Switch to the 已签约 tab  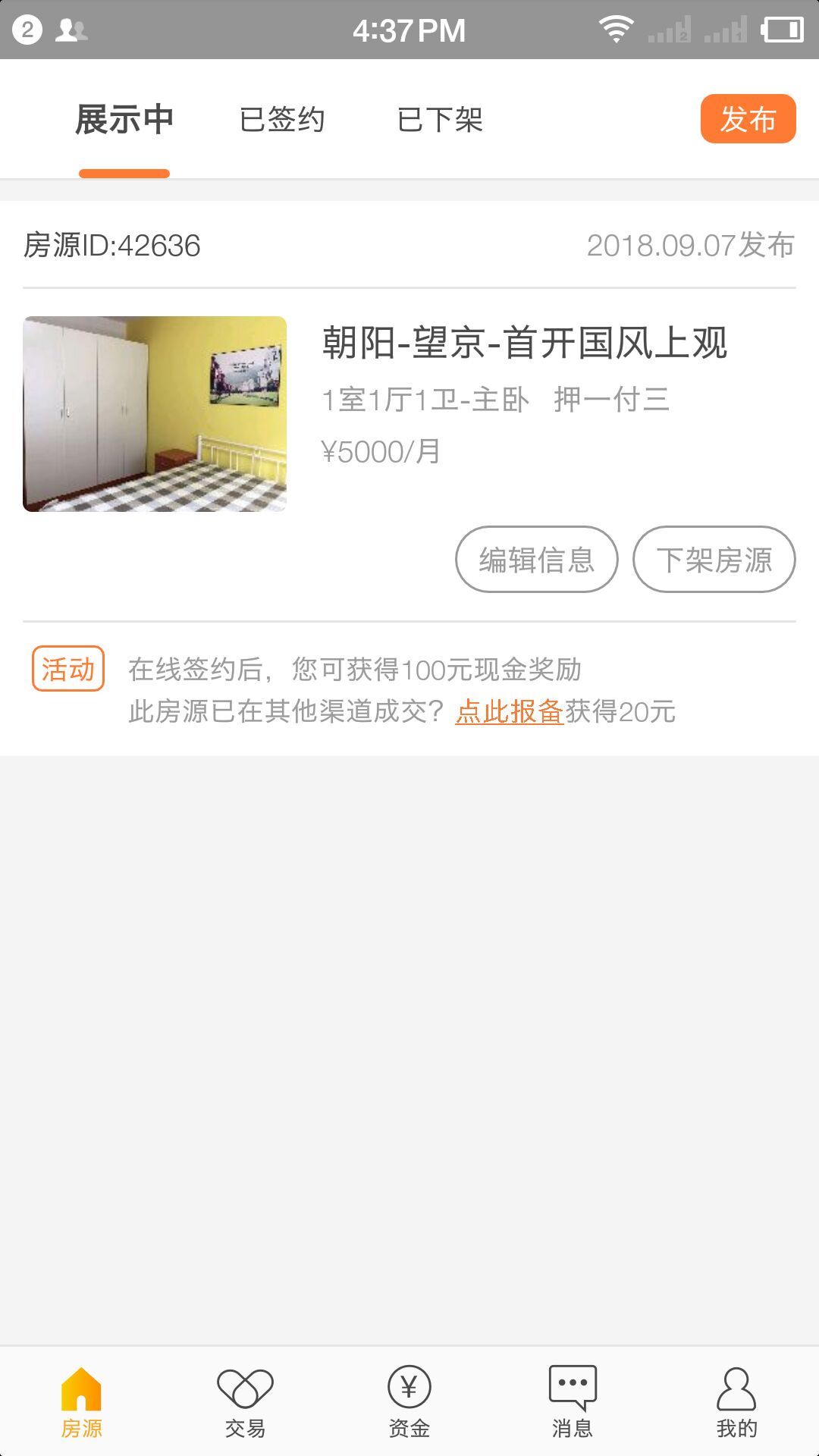click(x=282, y=120)
